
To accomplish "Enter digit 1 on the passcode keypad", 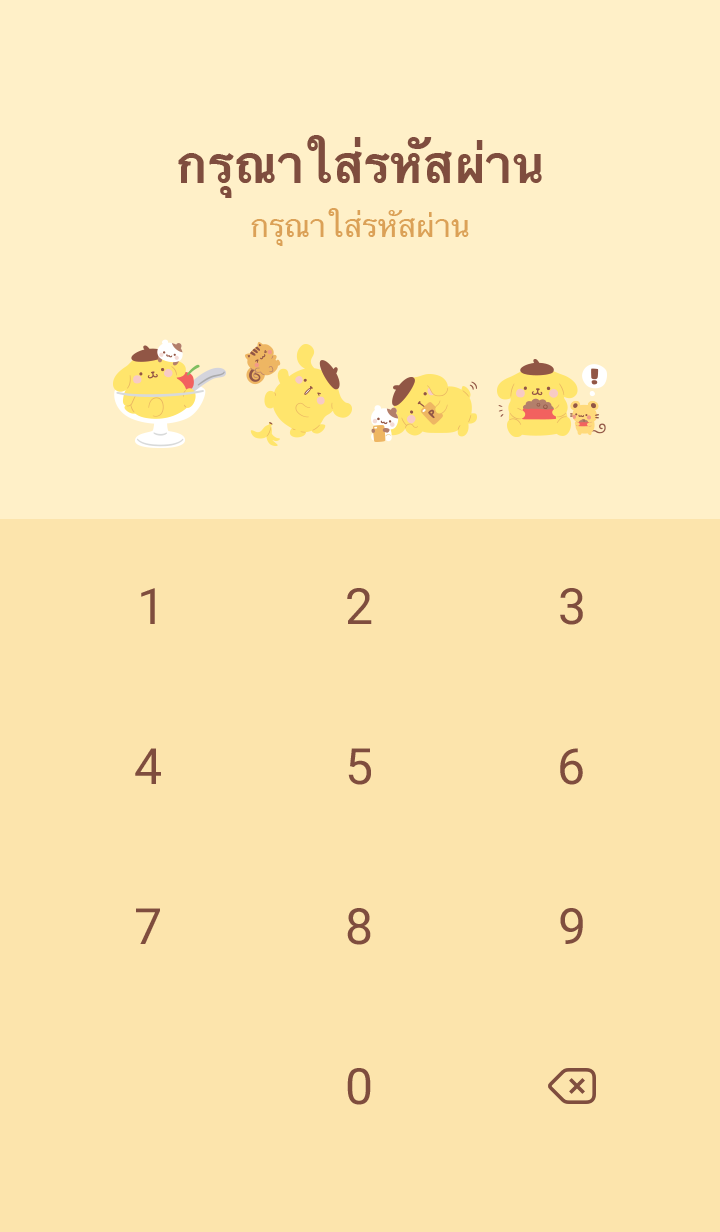I will (x=149, y=607).
